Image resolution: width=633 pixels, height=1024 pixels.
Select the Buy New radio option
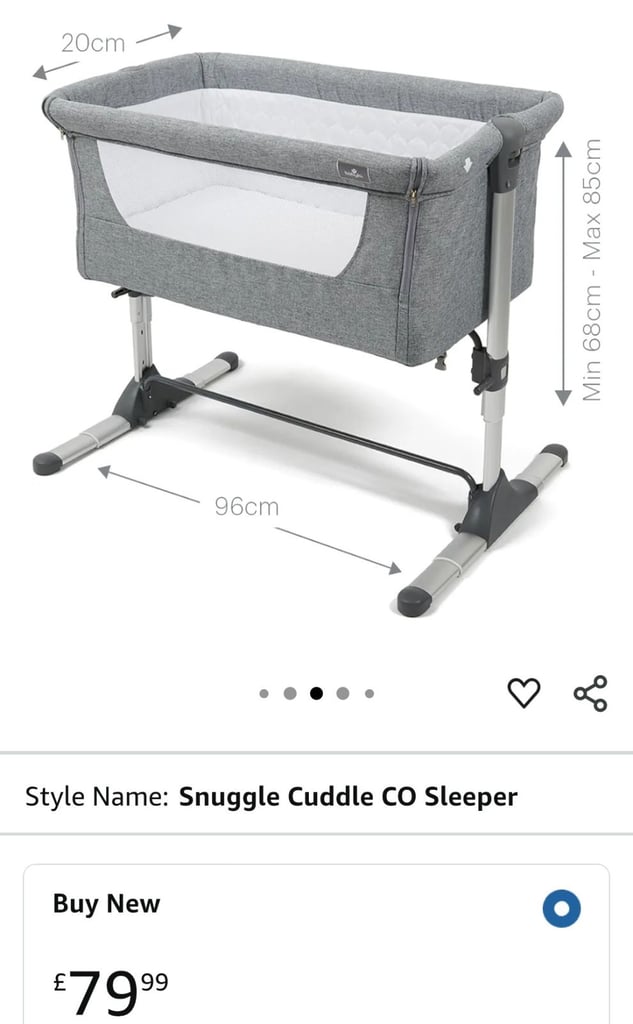point(561,908)
